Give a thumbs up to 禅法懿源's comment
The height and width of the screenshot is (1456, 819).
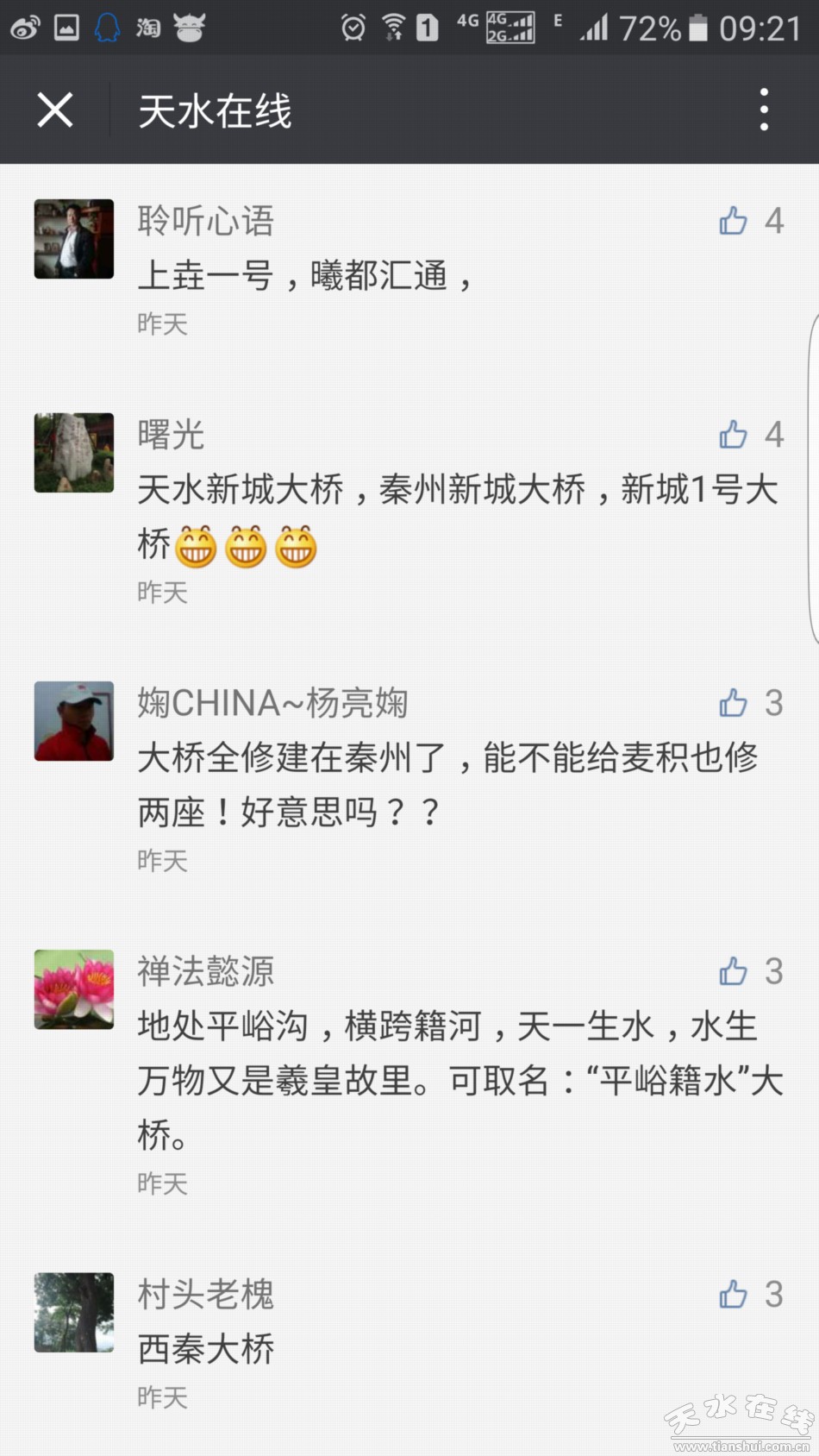pos(734,971)
